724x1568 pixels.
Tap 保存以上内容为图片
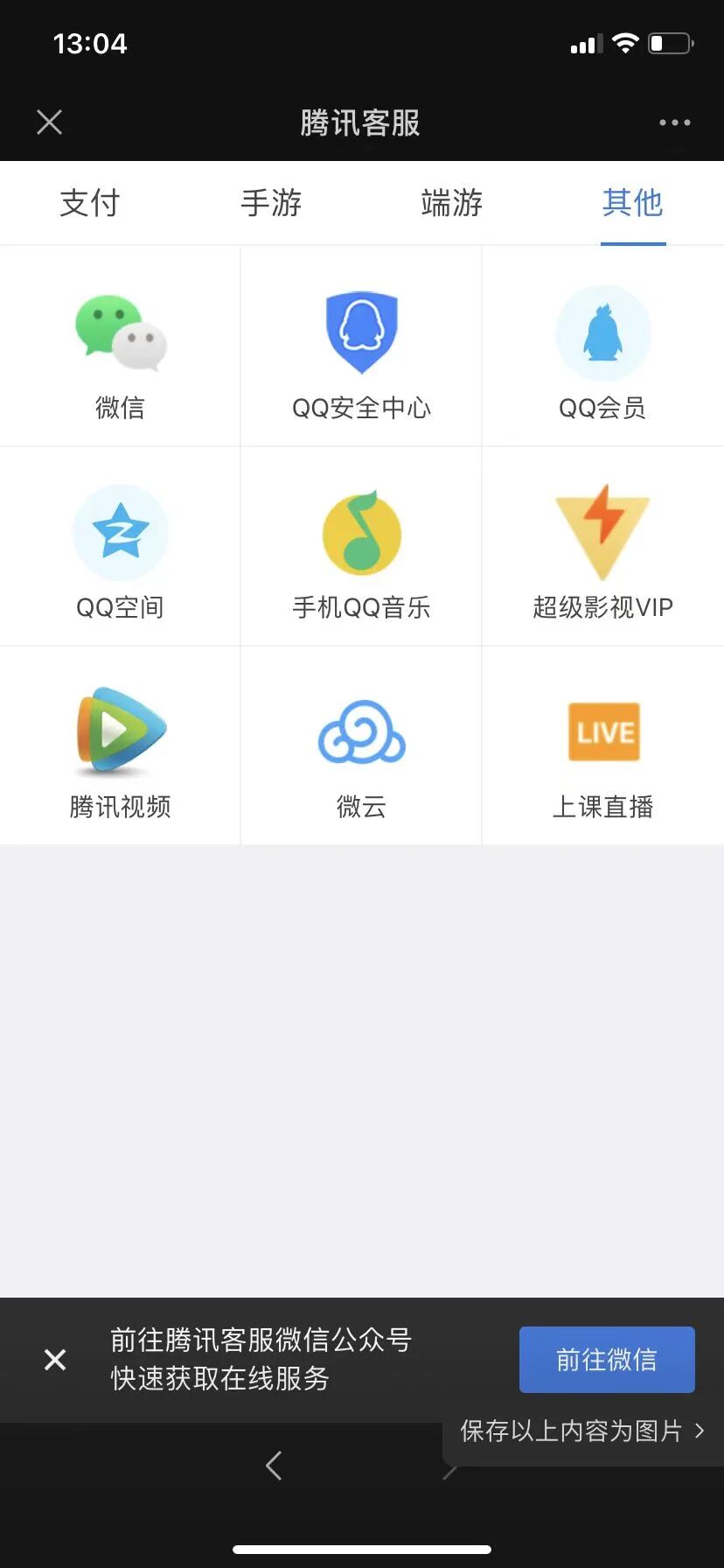(x=582, y=1431)
